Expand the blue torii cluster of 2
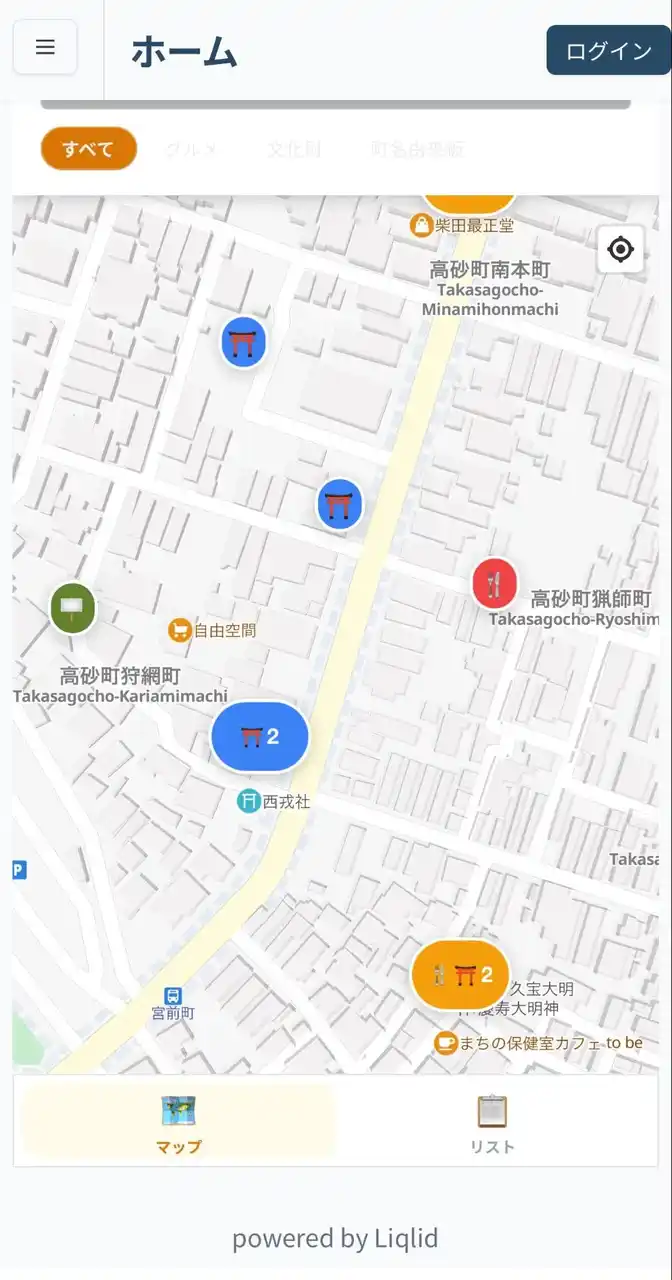 click(x=259, y=737)
